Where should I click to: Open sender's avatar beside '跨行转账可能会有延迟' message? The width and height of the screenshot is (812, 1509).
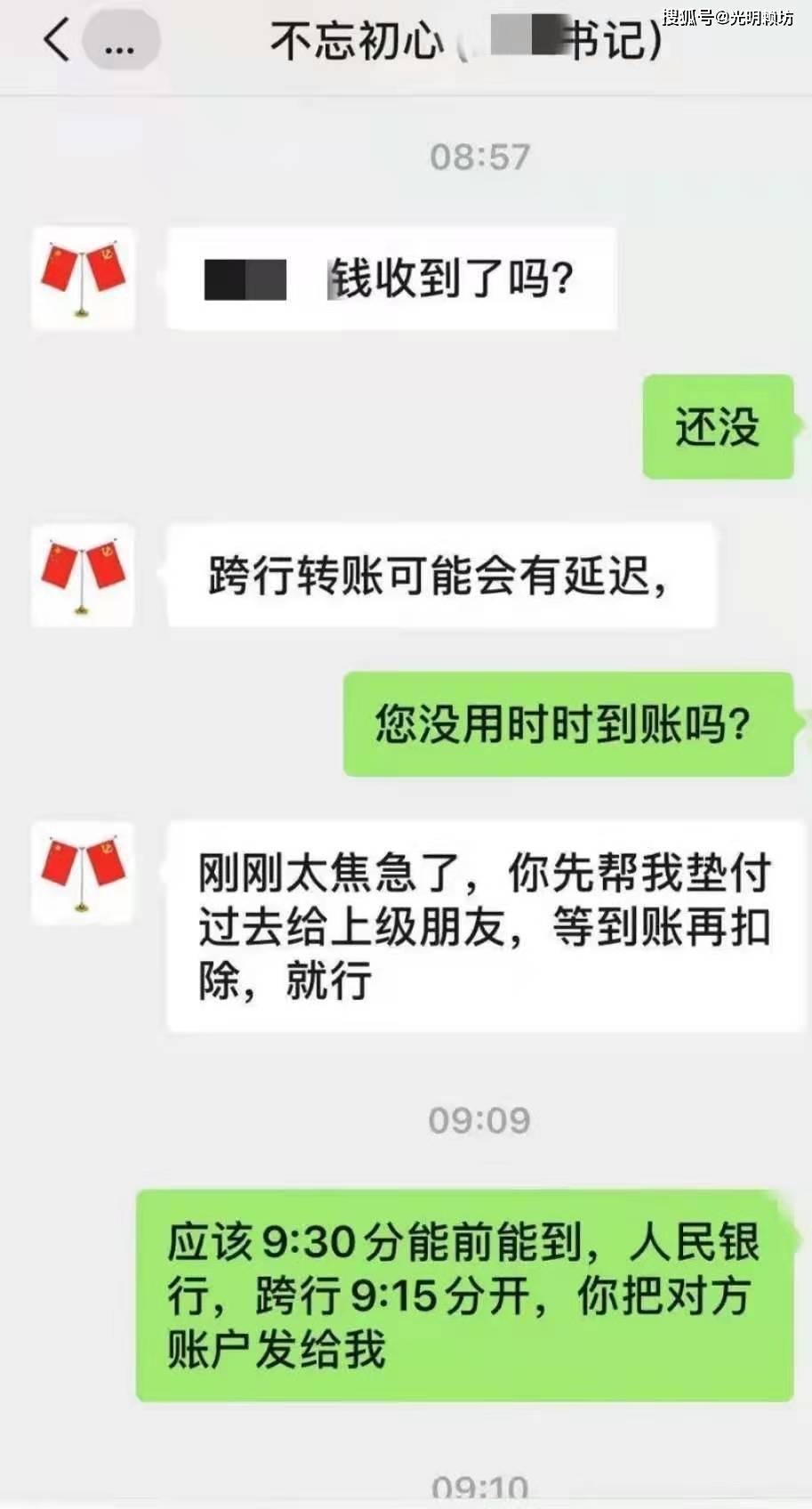[83, 576]
